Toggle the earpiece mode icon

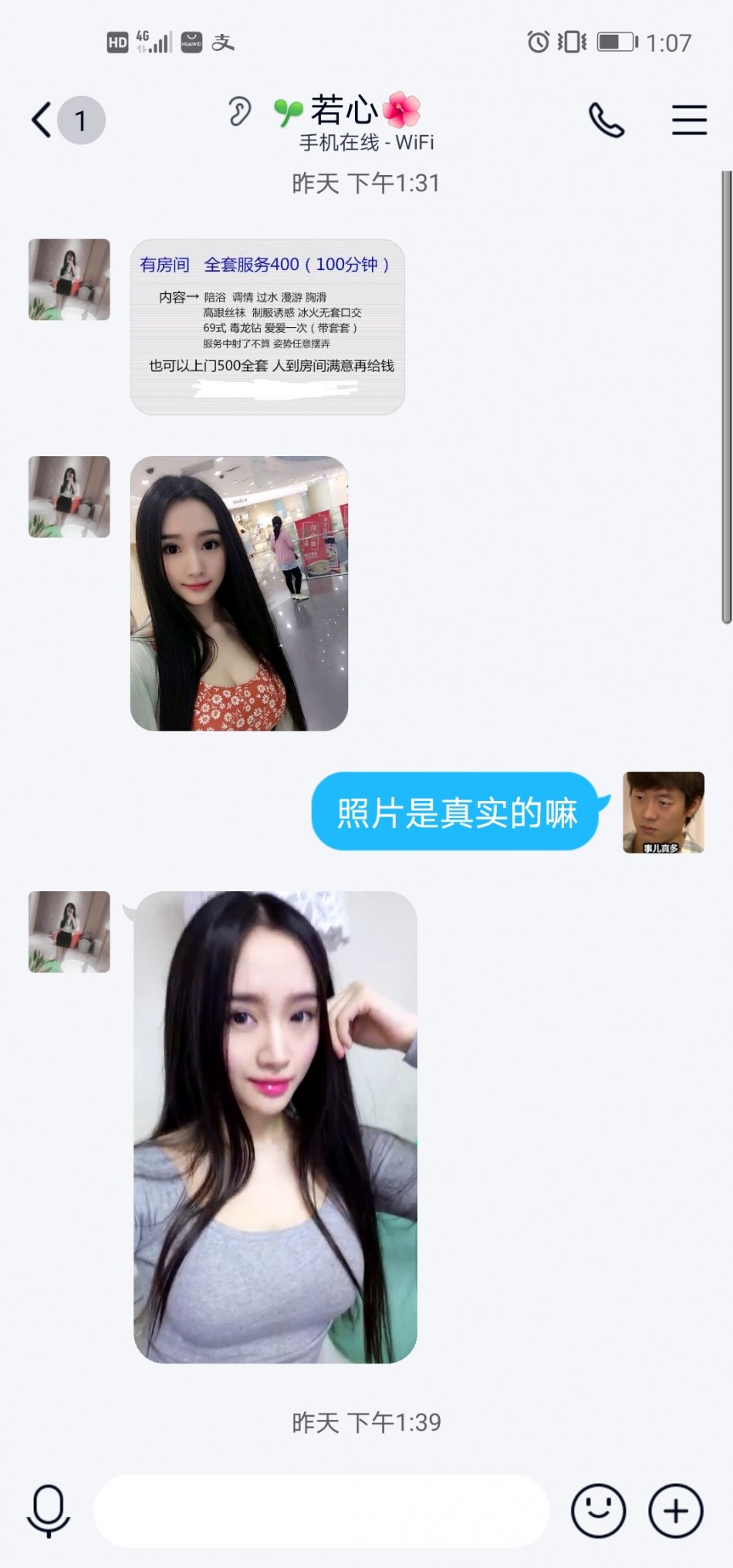pyautogui.click(x=239, y=112)
